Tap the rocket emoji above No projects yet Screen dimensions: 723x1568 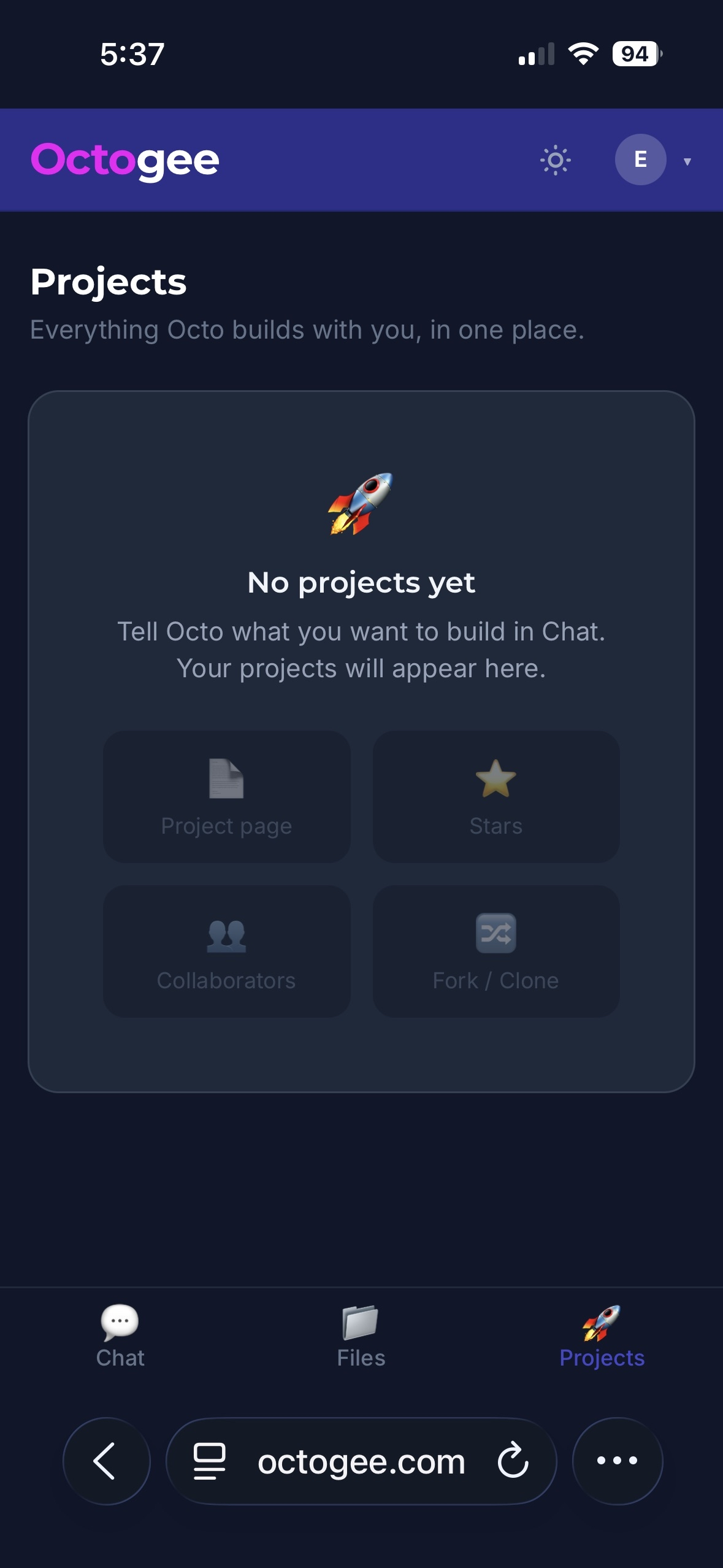pos(361,504)
